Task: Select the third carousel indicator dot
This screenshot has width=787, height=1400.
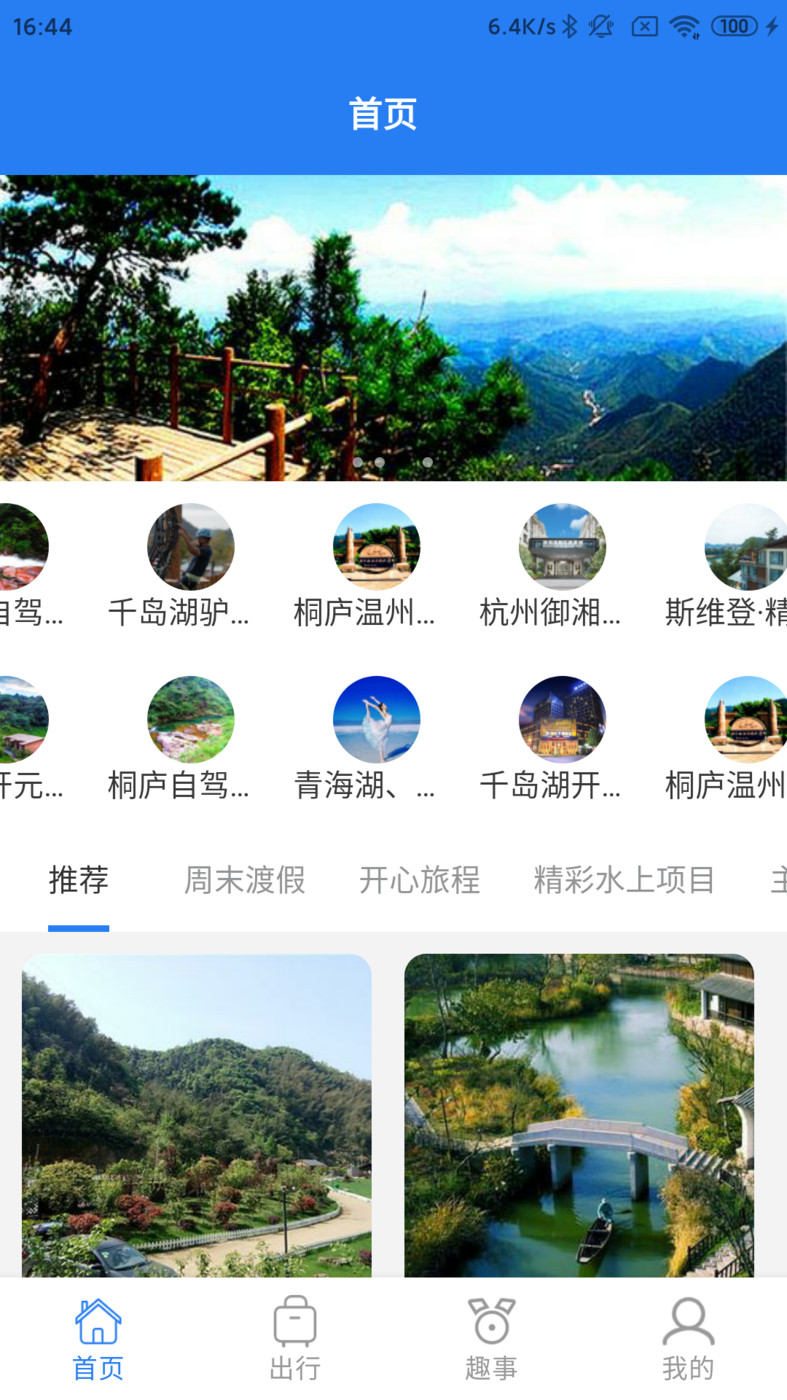Action: [427, 462]
